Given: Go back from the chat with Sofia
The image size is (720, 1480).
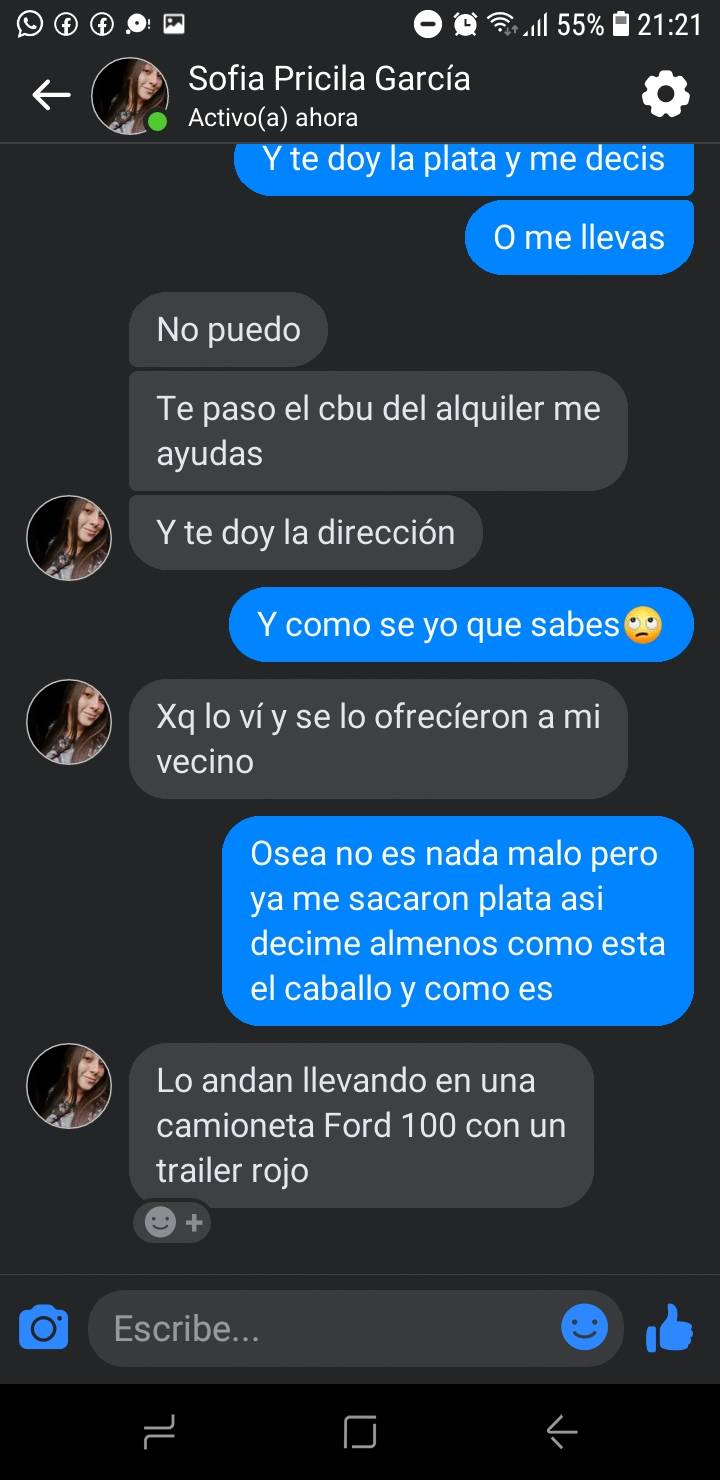Looking at the screenshot, I should tap(51, 96).
